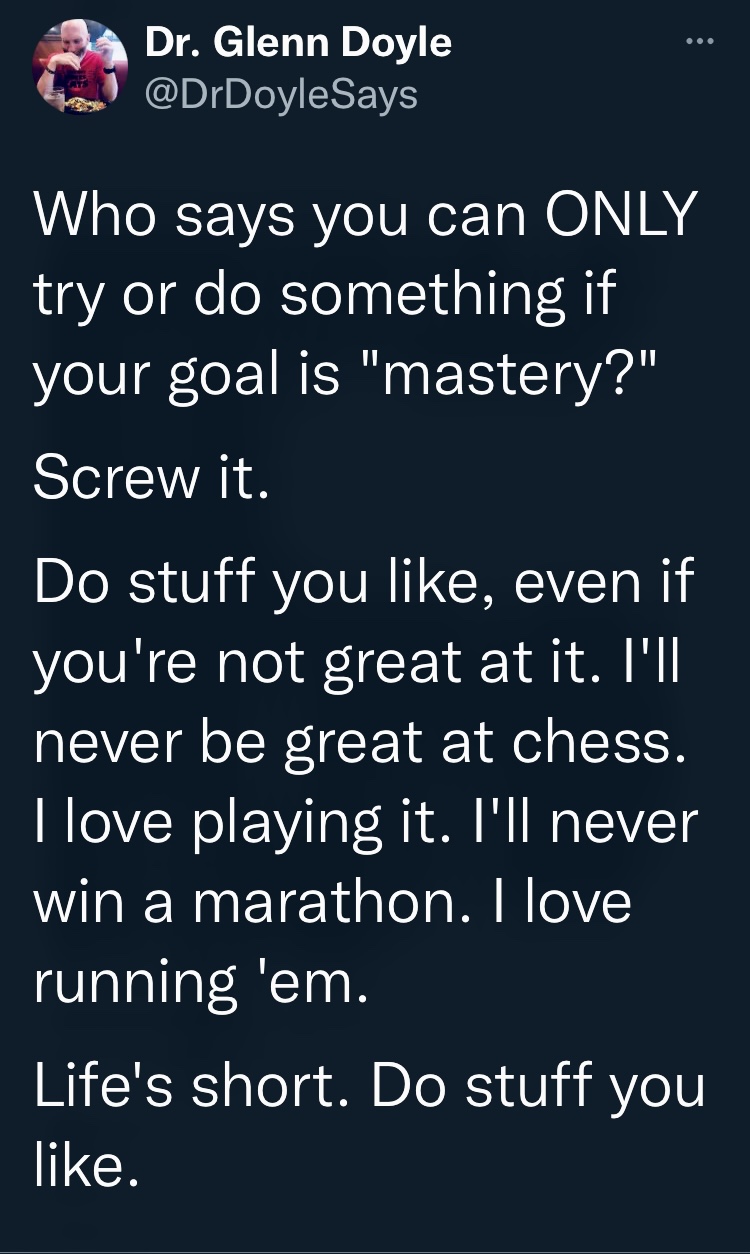Visit the @DrDoyleSays profile handle
Viewport: 750px width, 1254px height.
281,94
